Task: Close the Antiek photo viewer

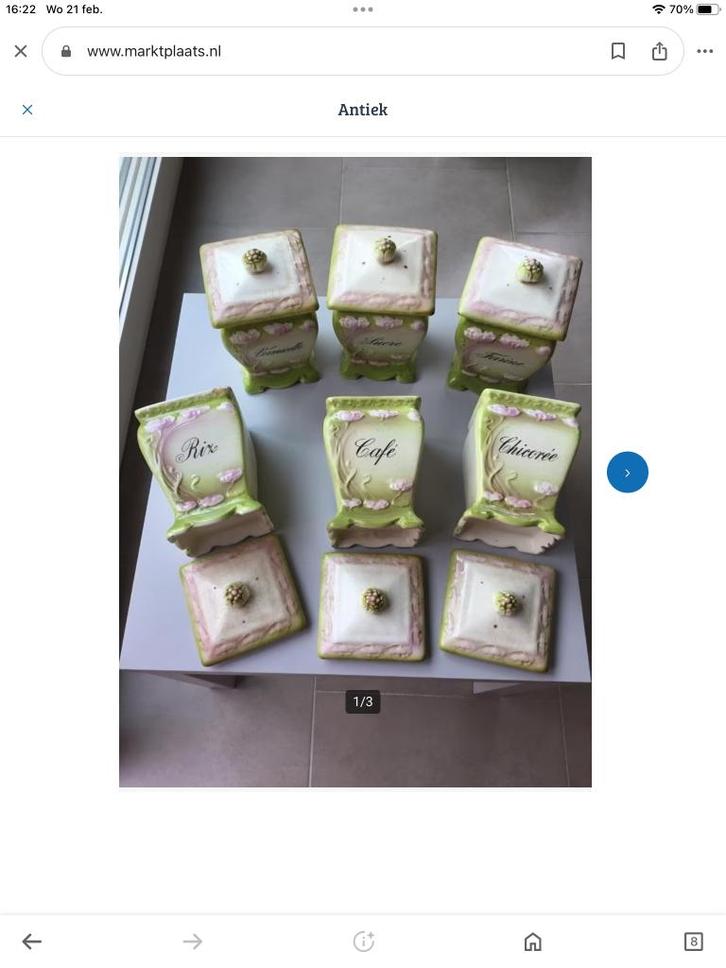Action: [27, 110]
